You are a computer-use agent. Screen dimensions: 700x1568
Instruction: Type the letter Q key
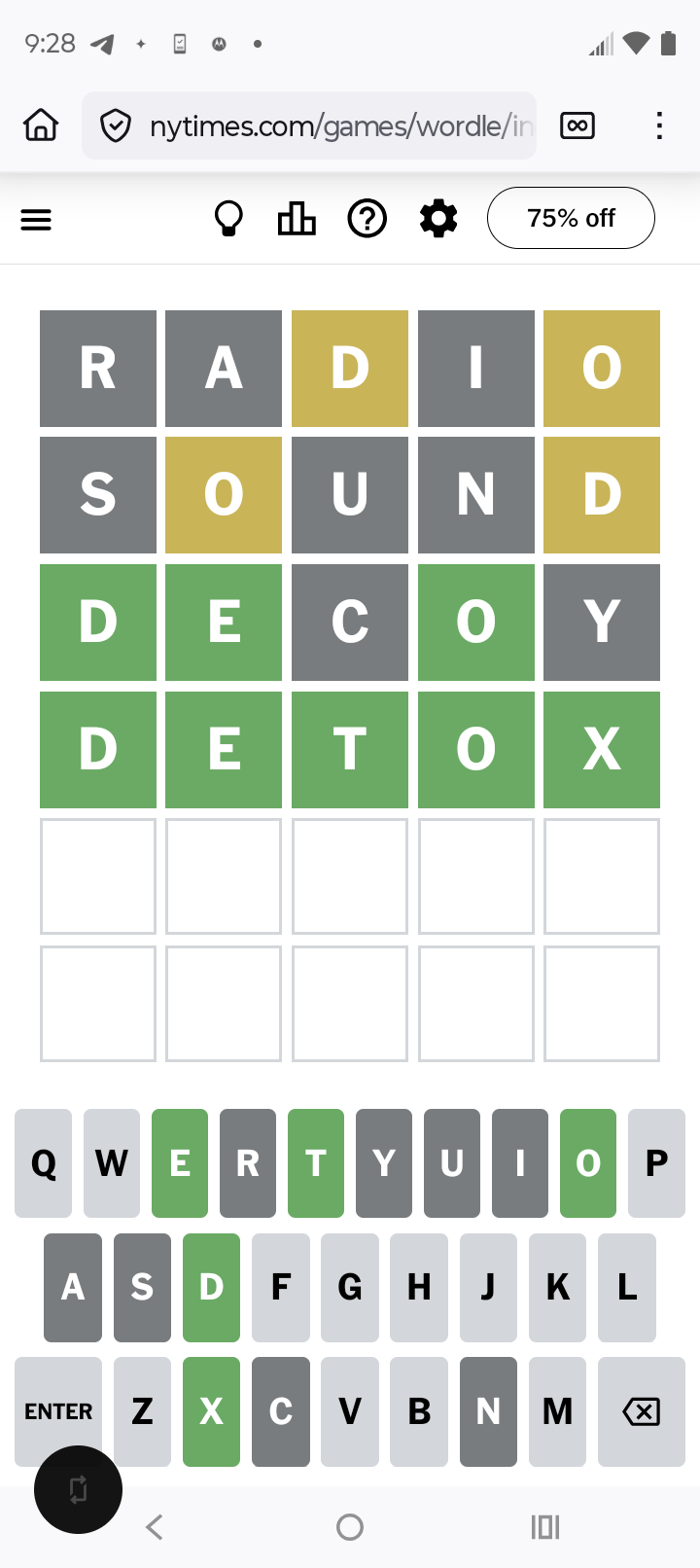pos(44,1163)
